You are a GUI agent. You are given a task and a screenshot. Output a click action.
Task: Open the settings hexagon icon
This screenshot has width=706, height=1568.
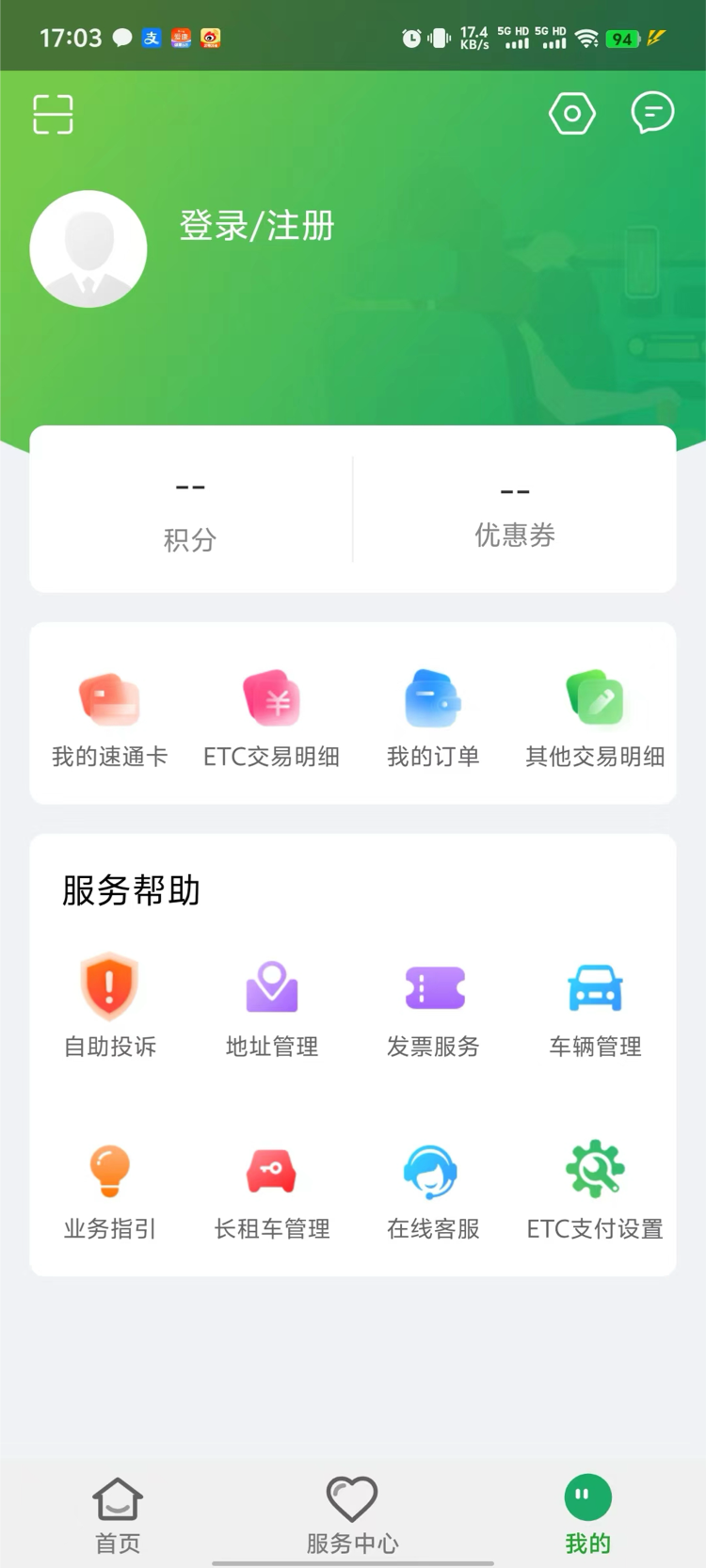[x=572, y=114]
